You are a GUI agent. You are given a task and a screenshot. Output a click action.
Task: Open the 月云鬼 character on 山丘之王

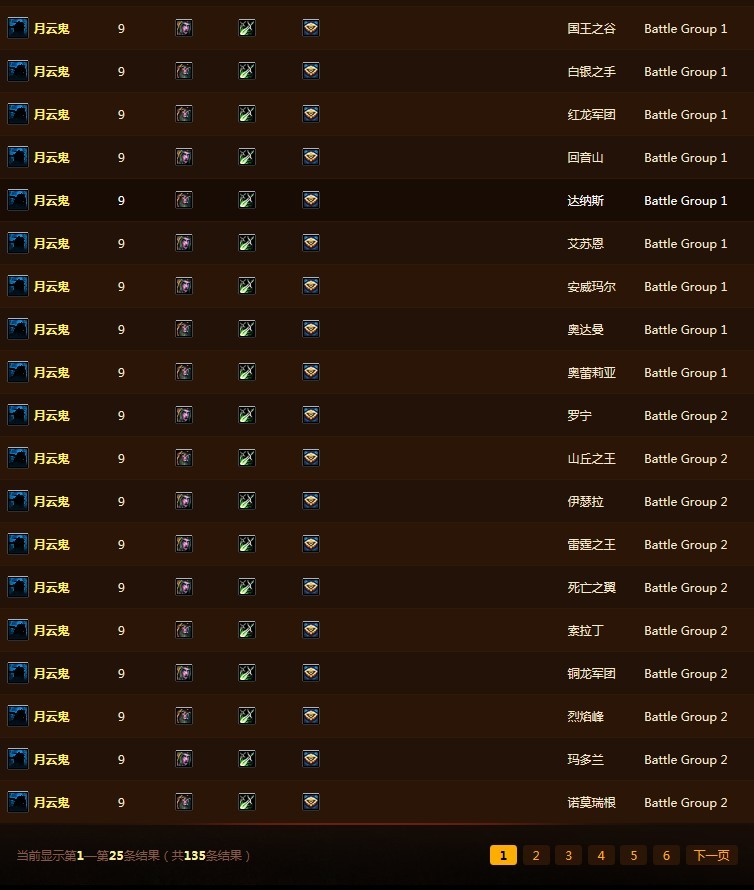[51, 459]
